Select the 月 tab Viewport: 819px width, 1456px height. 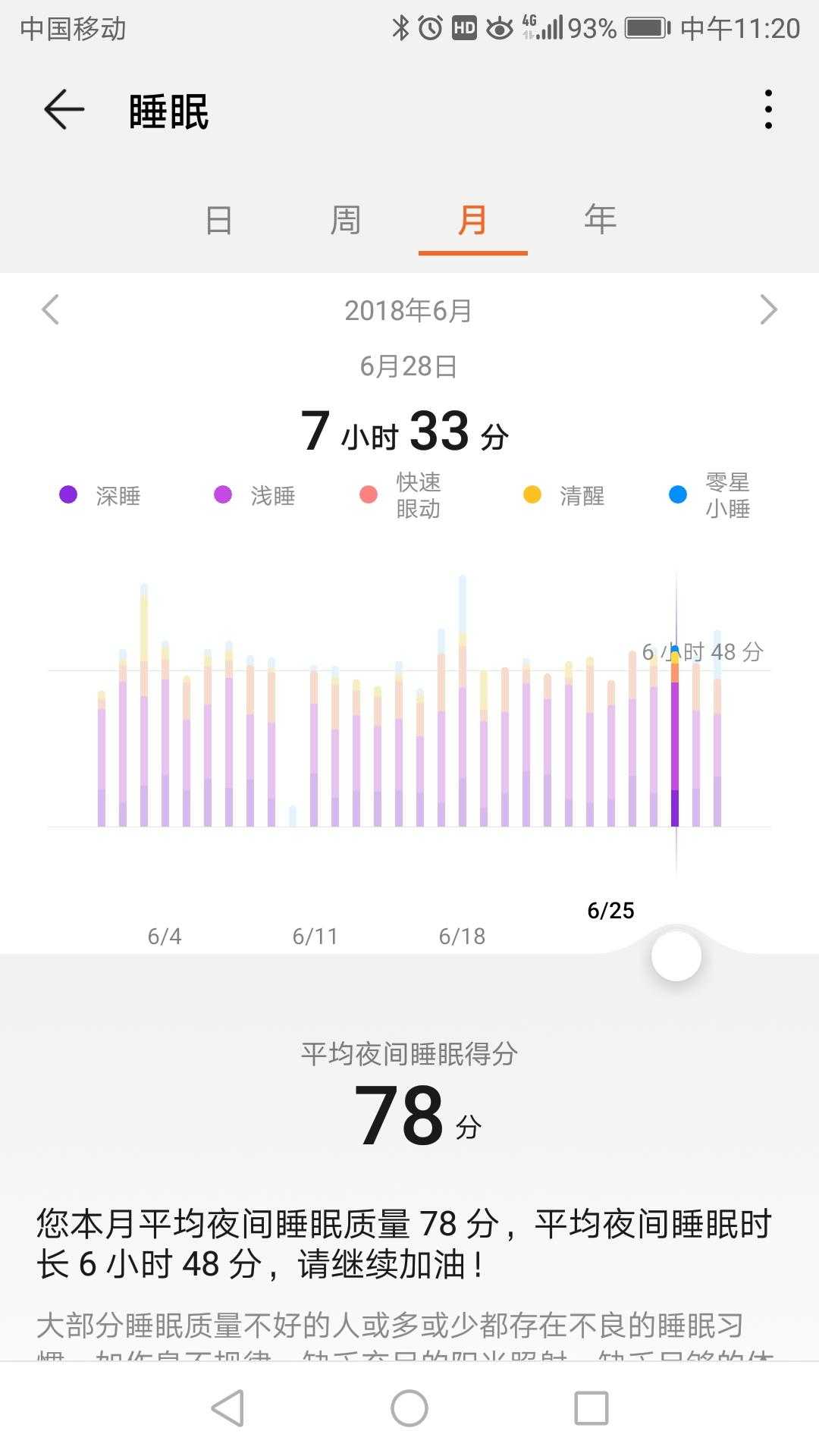(472, 221)
